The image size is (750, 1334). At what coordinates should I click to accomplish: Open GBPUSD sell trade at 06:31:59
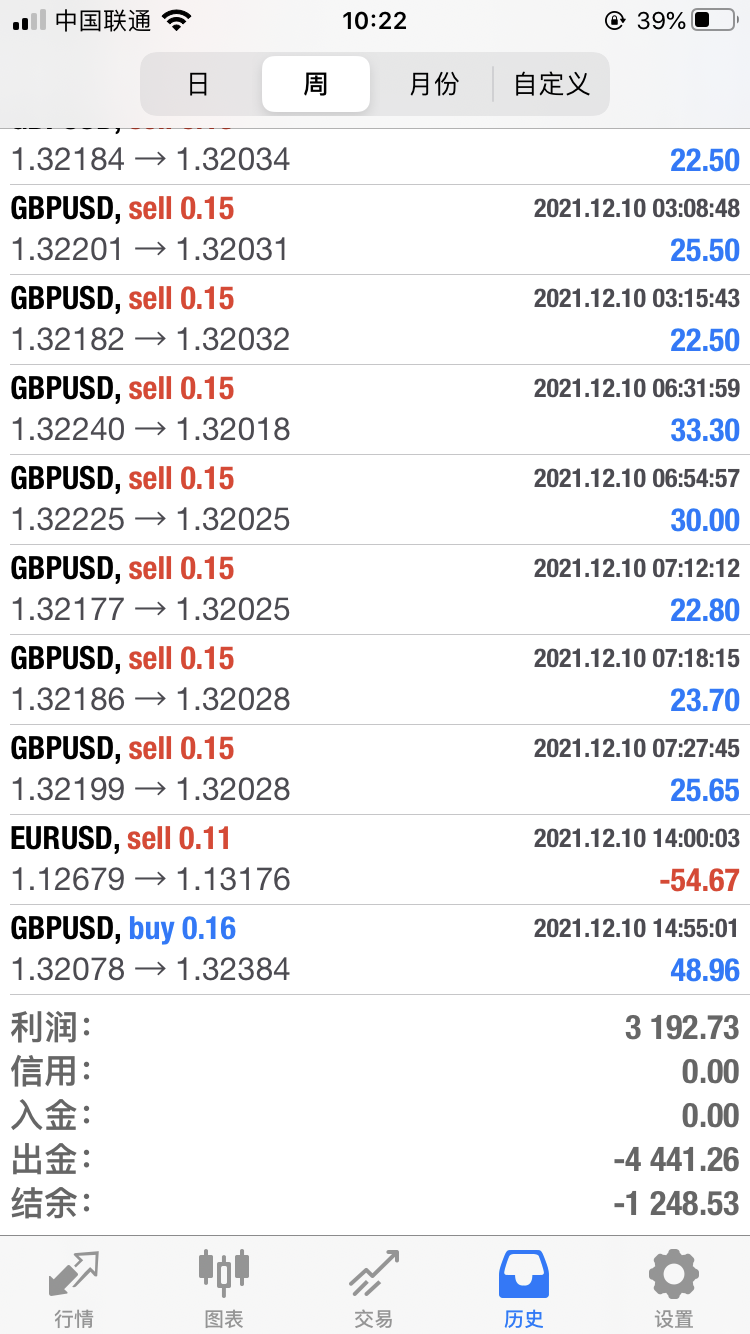pyautogui.click(x=375, y=410)
